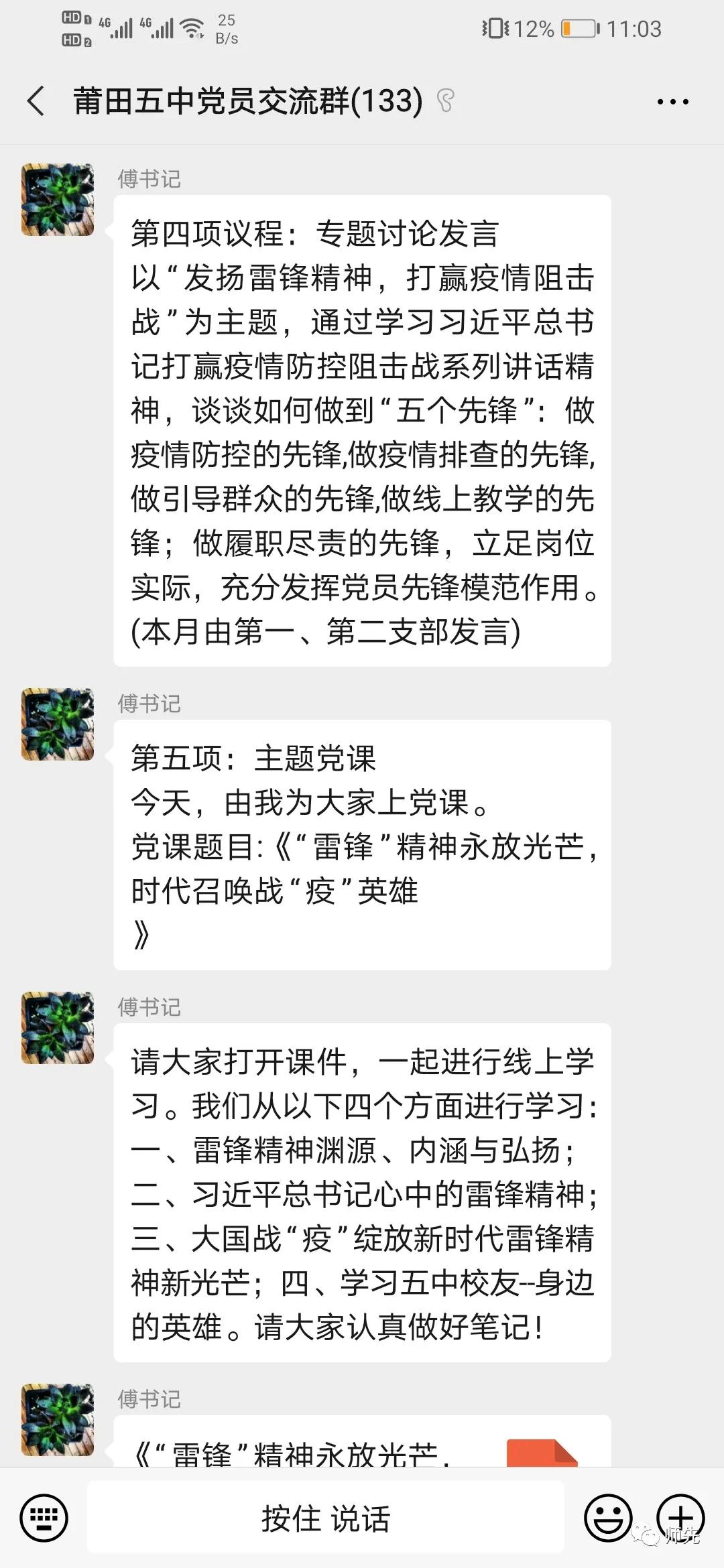Open the emoji picker
Image resolution: width=724 pixels, height=1568 pixels.
tap(608, 1517)
